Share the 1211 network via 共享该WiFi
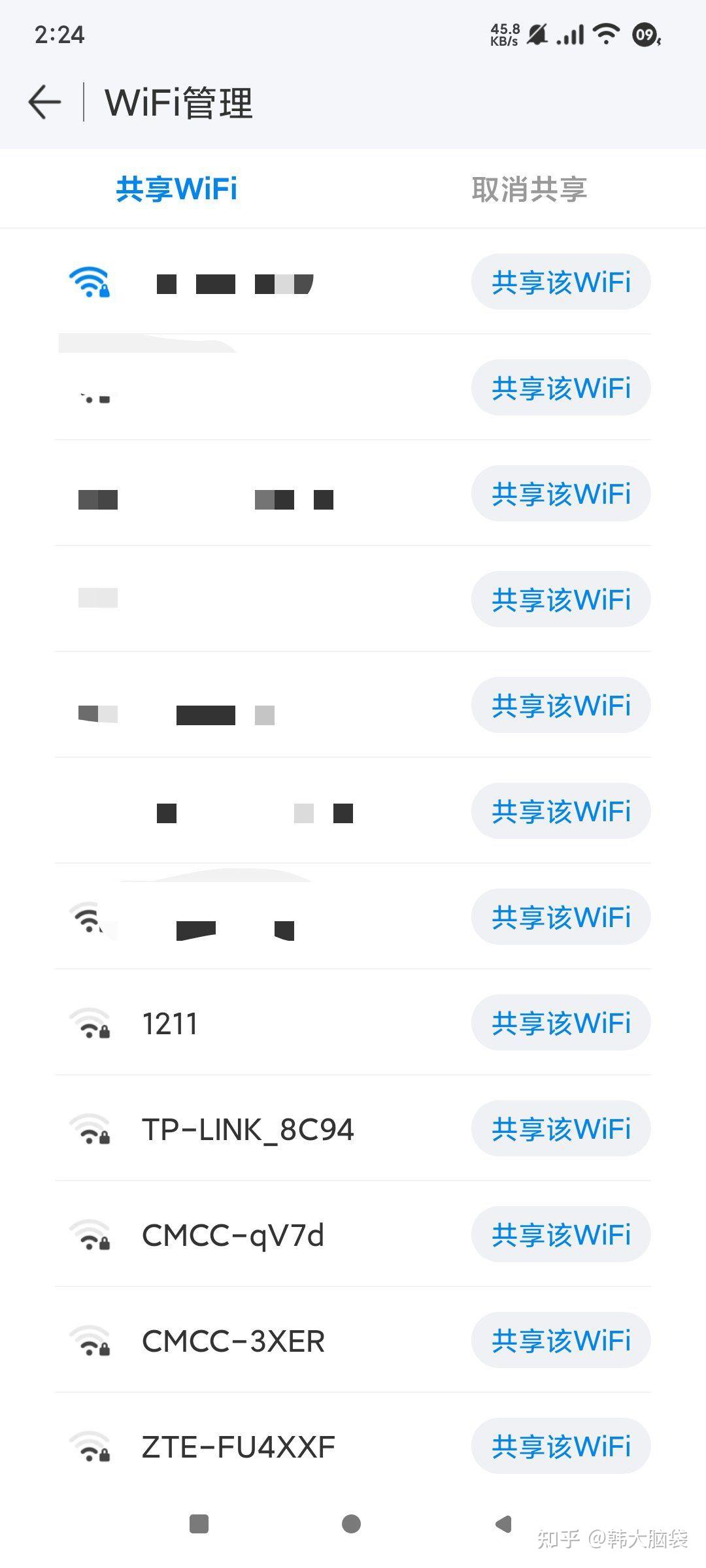 point(560,1023)
